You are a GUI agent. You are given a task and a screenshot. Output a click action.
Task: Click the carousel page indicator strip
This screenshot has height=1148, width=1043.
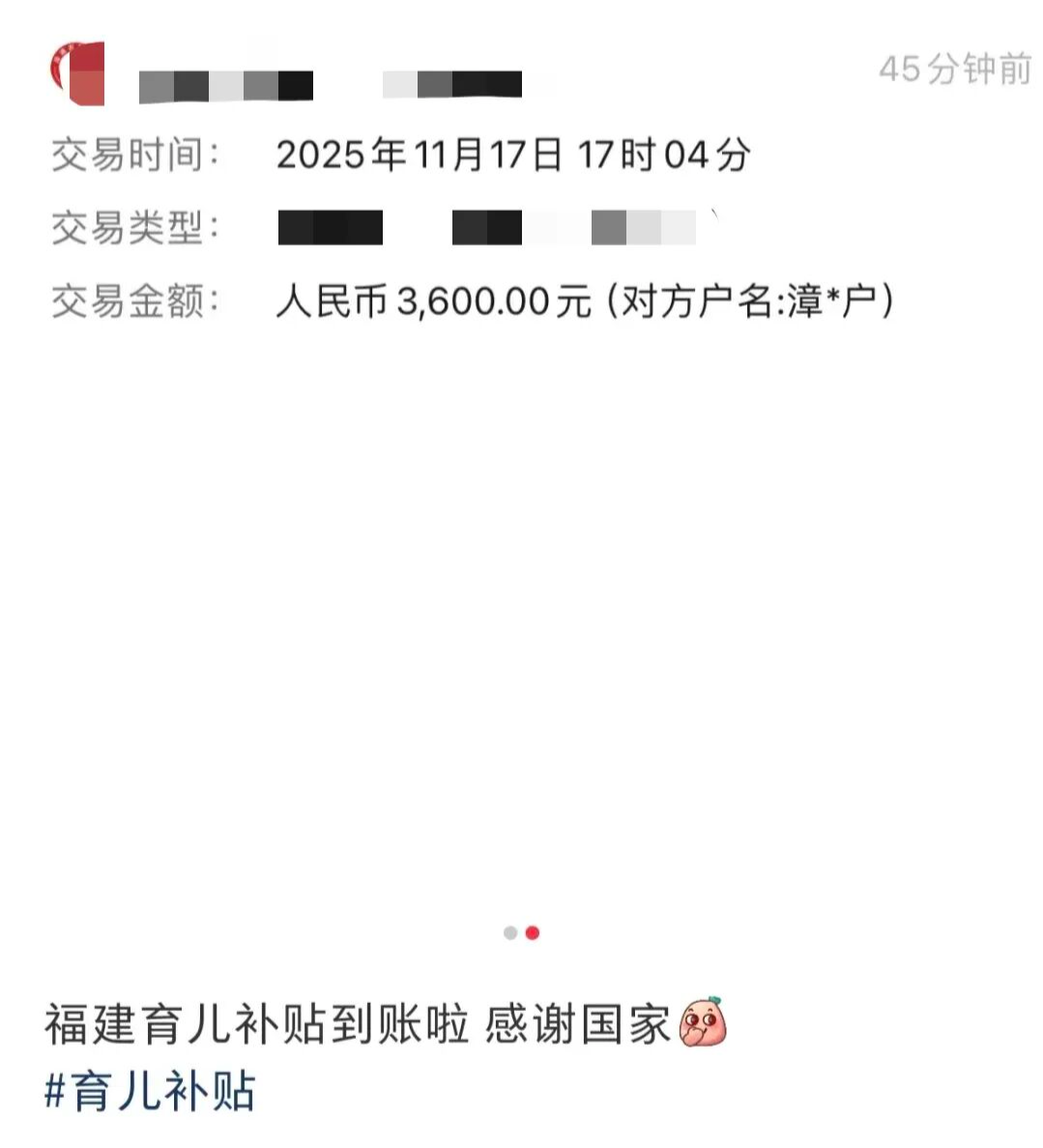[x=521, y=933]
